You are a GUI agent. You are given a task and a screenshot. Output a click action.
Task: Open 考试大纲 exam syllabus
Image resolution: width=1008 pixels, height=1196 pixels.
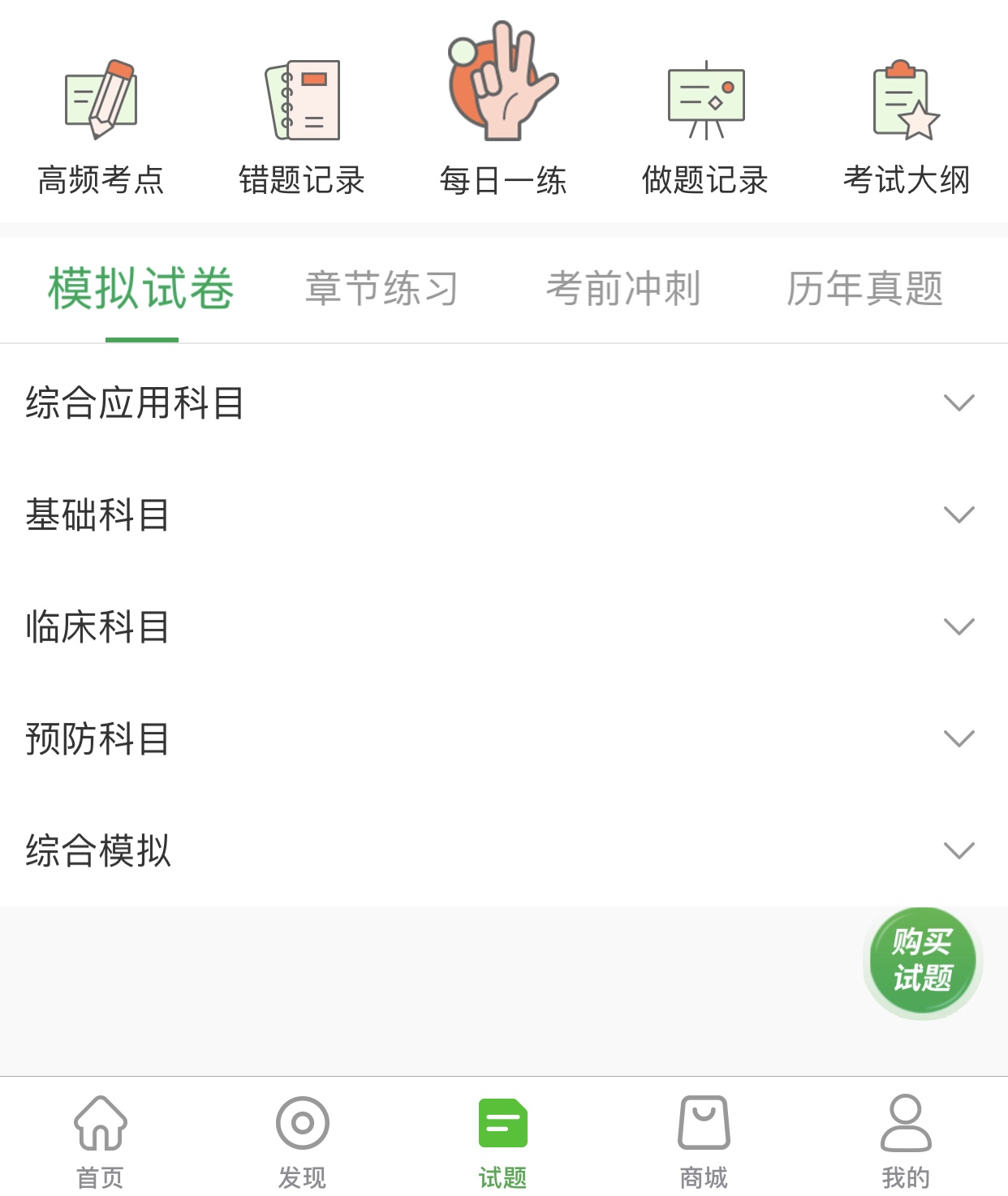pos(906,126)
